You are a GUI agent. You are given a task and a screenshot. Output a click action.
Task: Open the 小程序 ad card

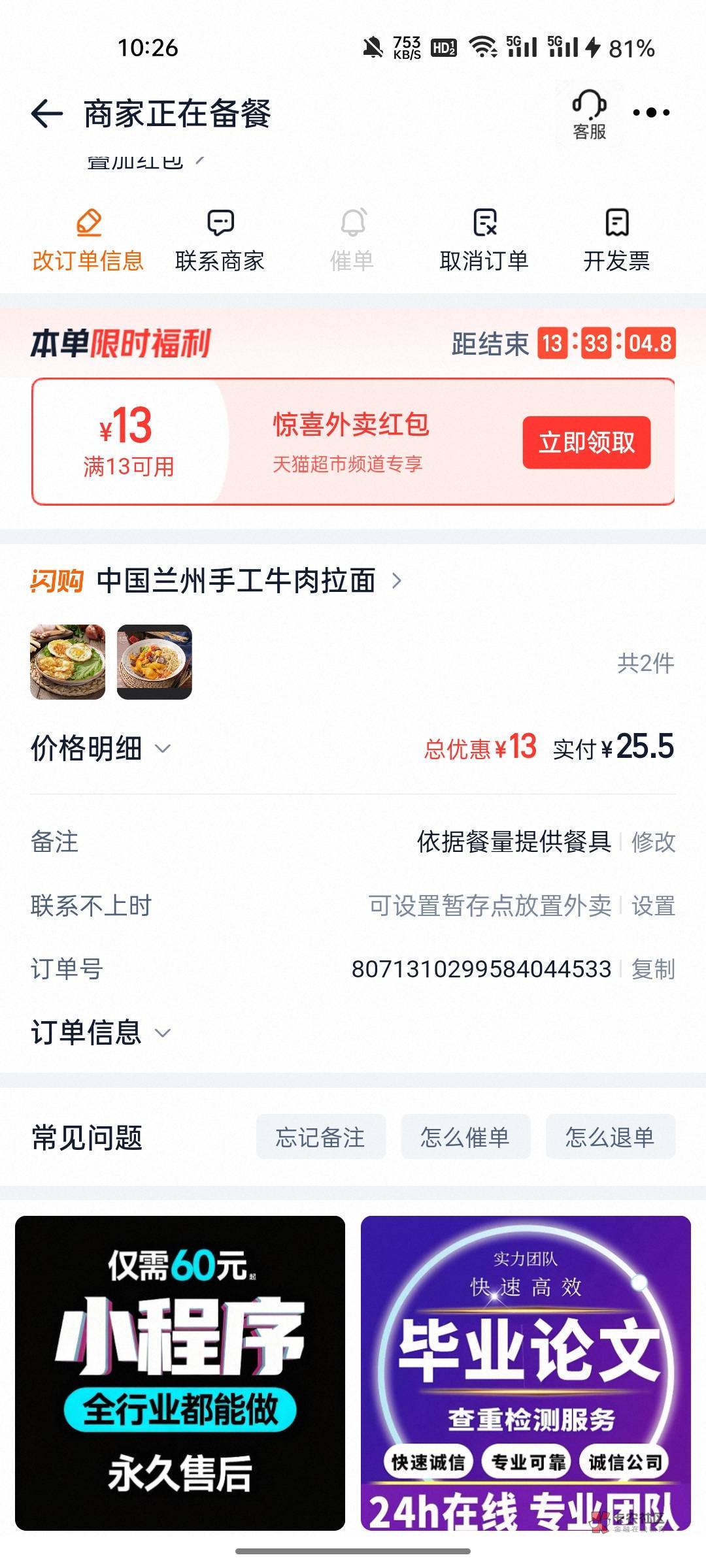click(x=180, y=1372)
